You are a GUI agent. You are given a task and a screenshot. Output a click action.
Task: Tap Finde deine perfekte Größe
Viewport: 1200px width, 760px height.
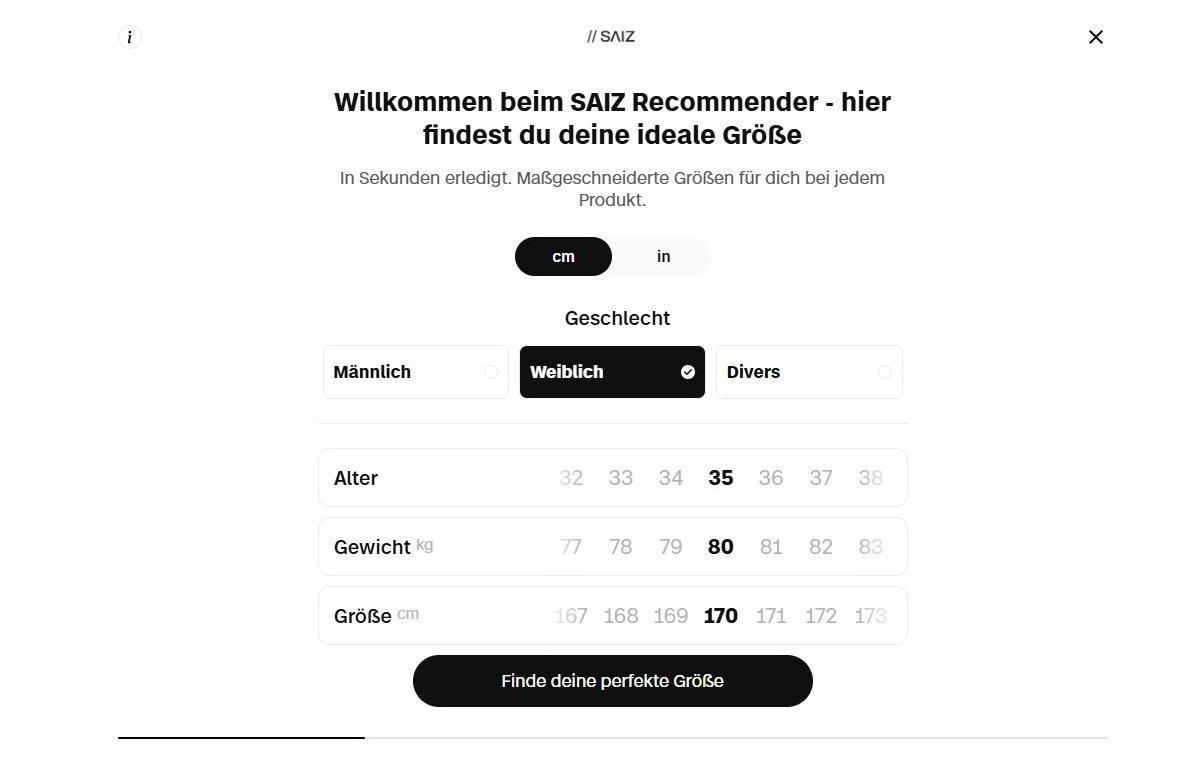[x=613, y=681]
